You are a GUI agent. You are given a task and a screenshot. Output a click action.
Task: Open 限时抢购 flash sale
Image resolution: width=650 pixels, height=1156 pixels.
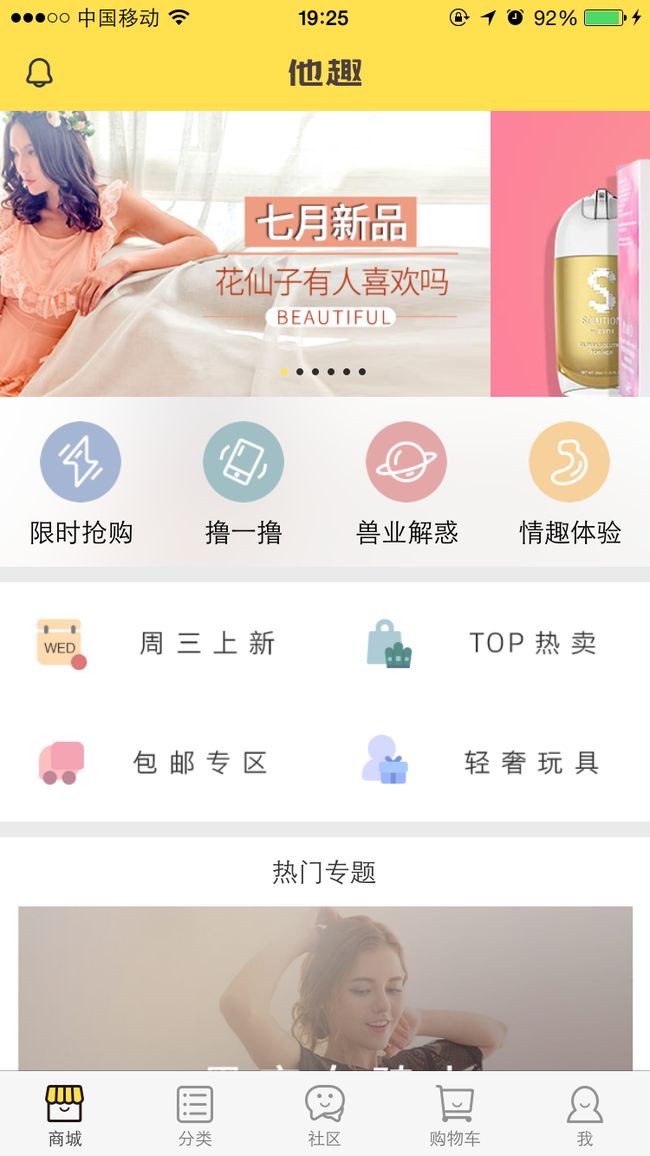[x=81, y=484]
